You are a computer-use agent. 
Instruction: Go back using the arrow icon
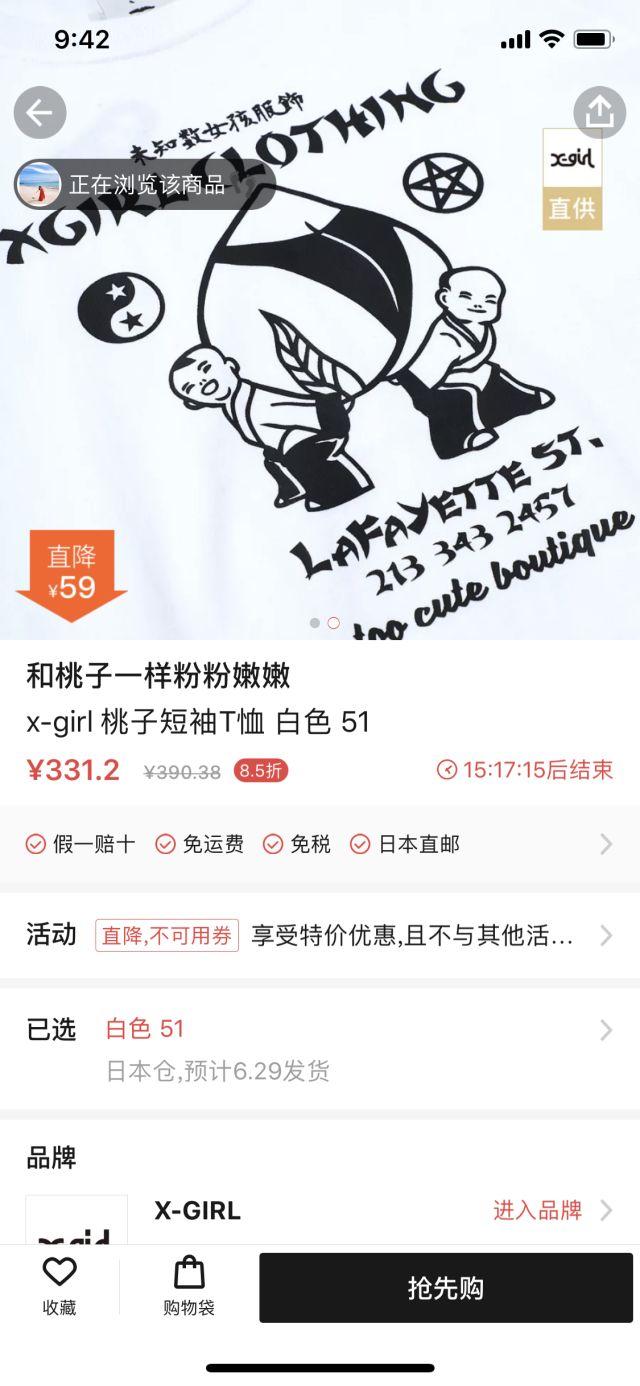pyautogui.click(x=40, y=113)
